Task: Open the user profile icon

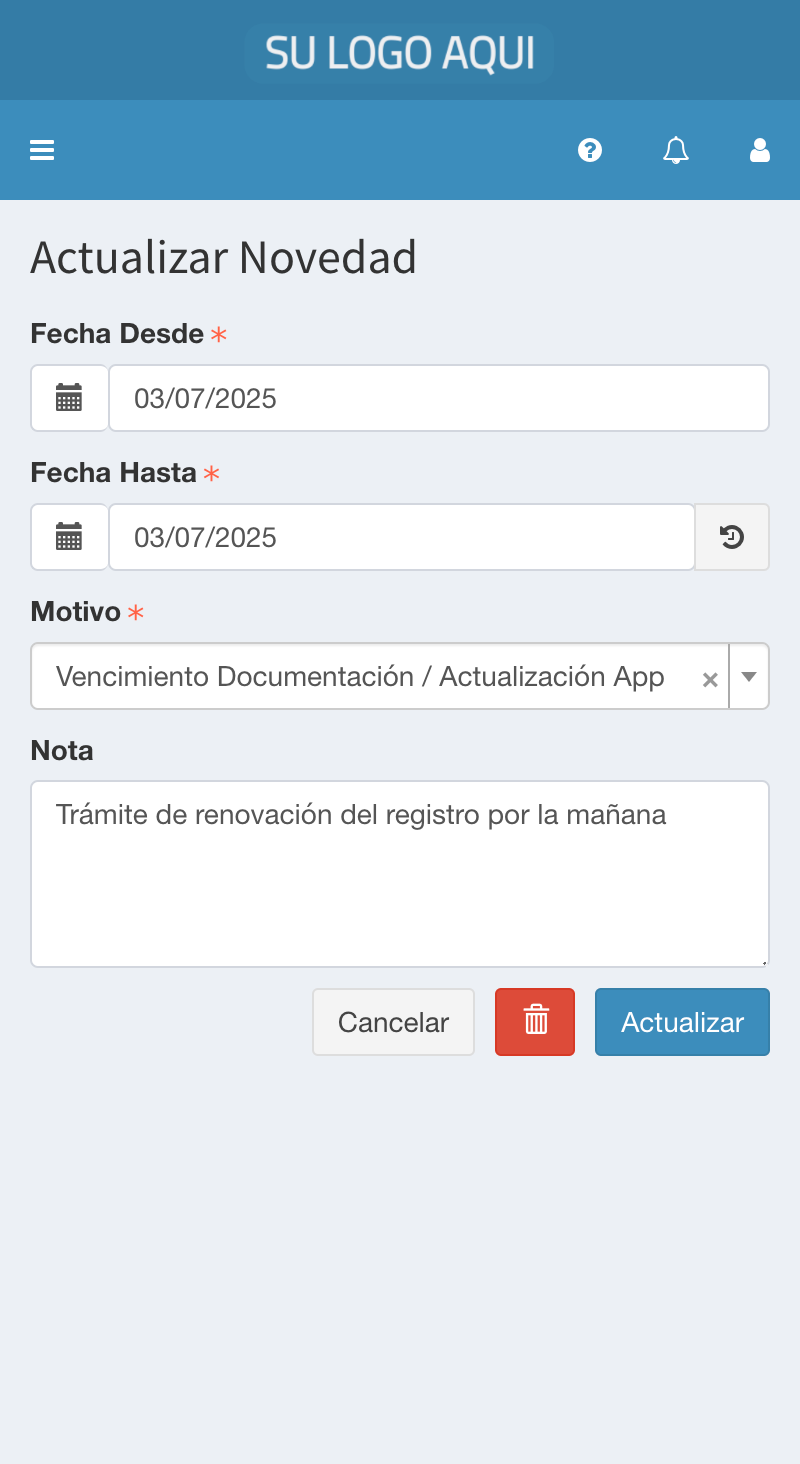Action: coord(760,151)
